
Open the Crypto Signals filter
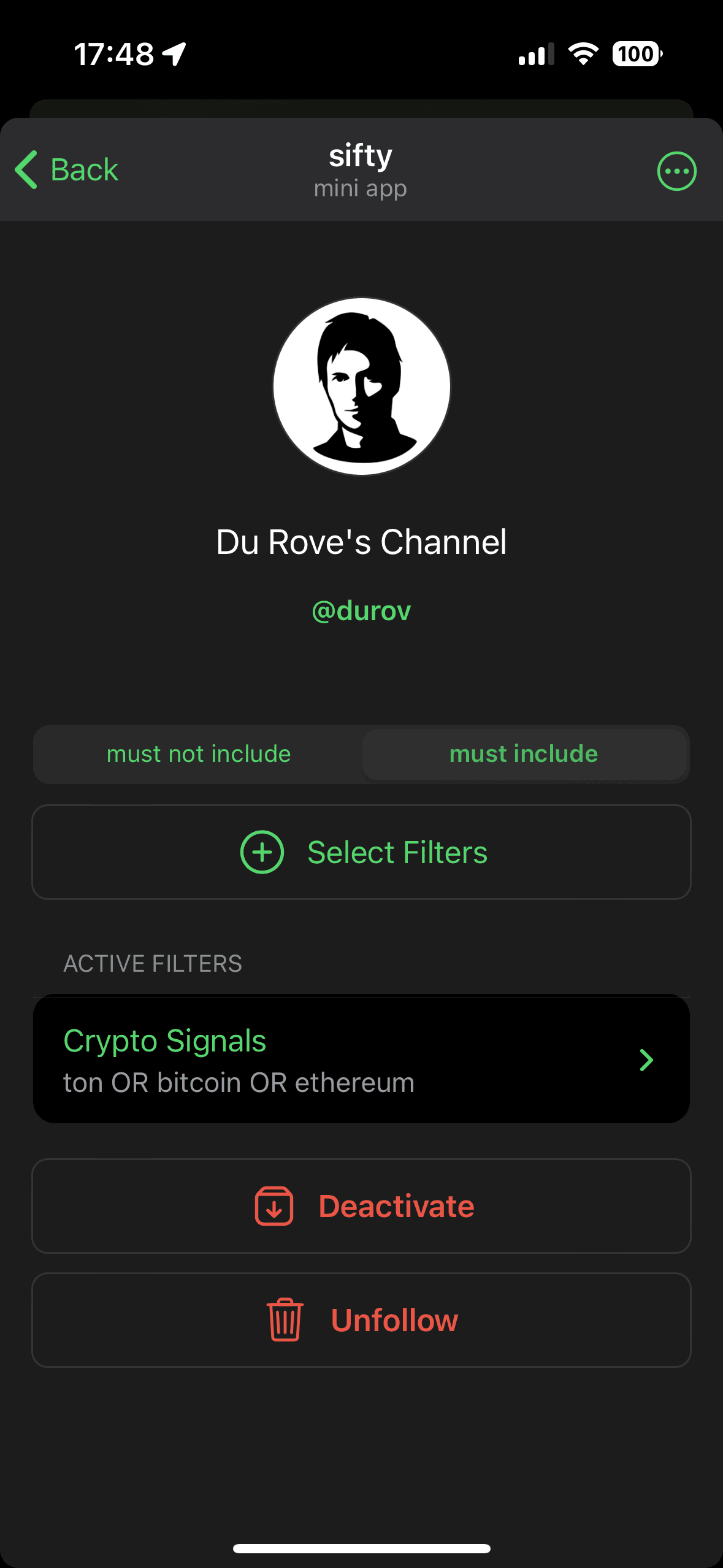[x=361, y=1059]
